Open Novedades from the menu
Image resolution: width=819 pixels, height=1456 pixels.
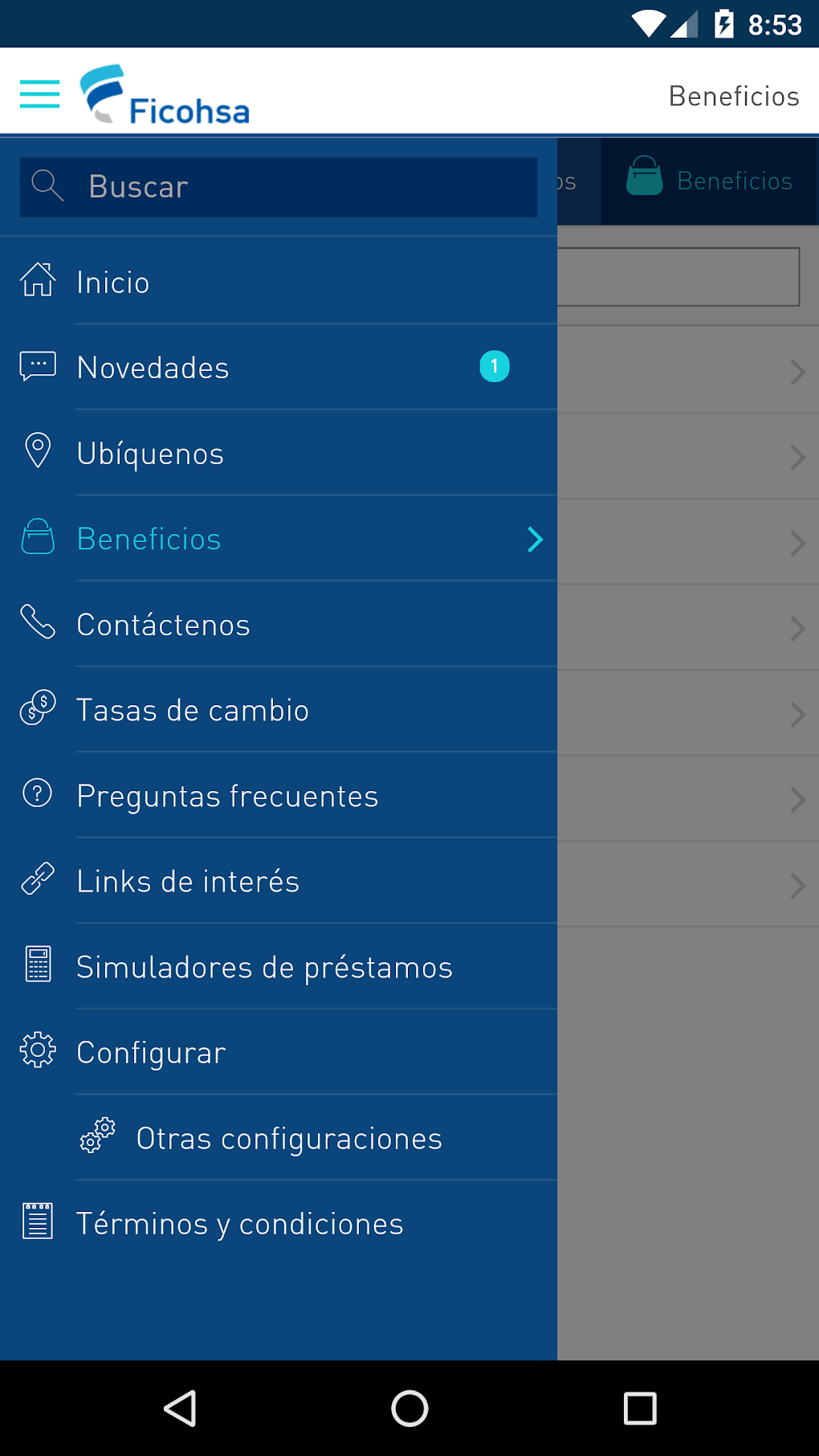pos(153,366)
